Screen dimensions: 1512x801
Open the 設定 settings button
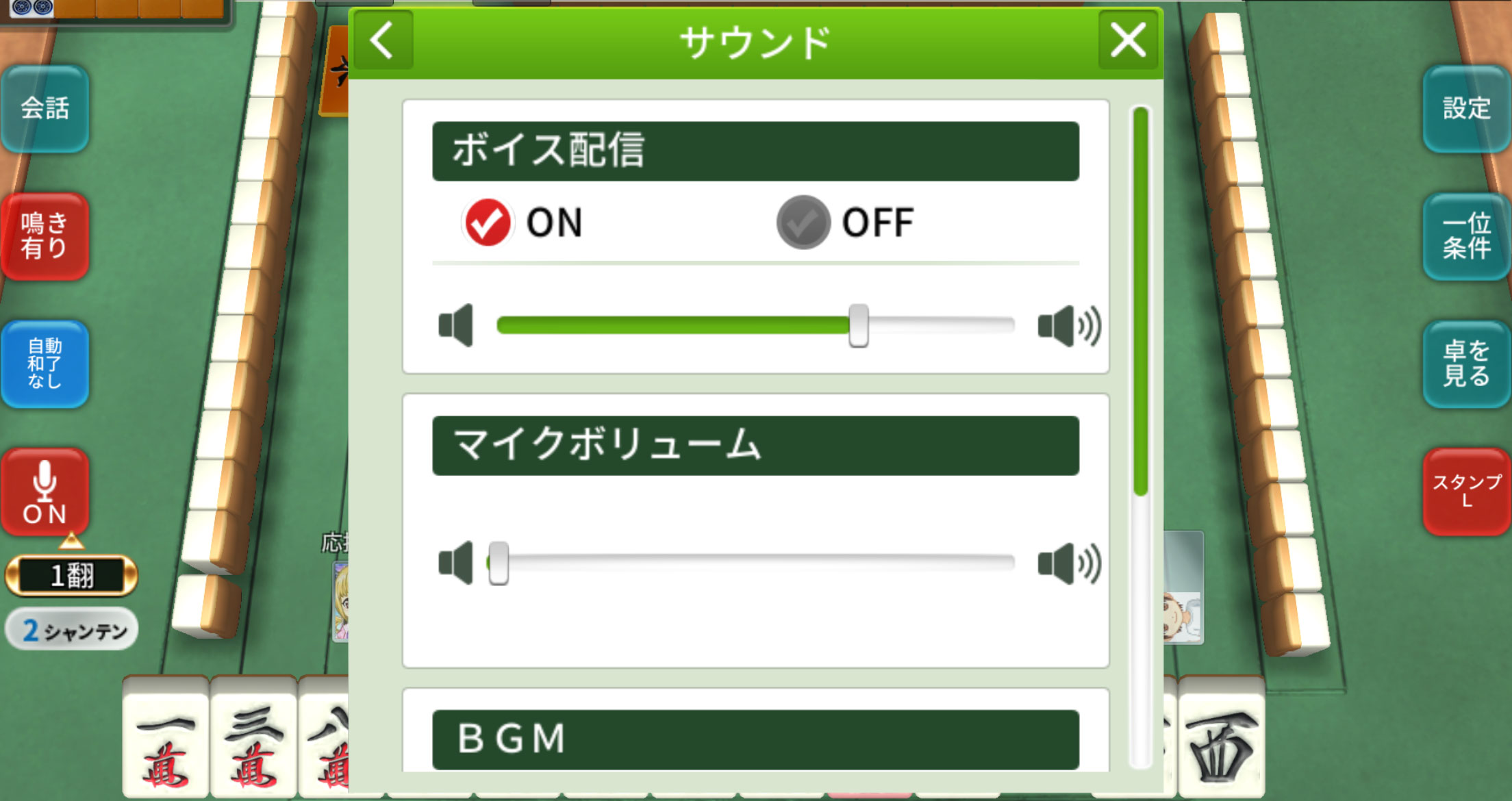(1466, 108)
